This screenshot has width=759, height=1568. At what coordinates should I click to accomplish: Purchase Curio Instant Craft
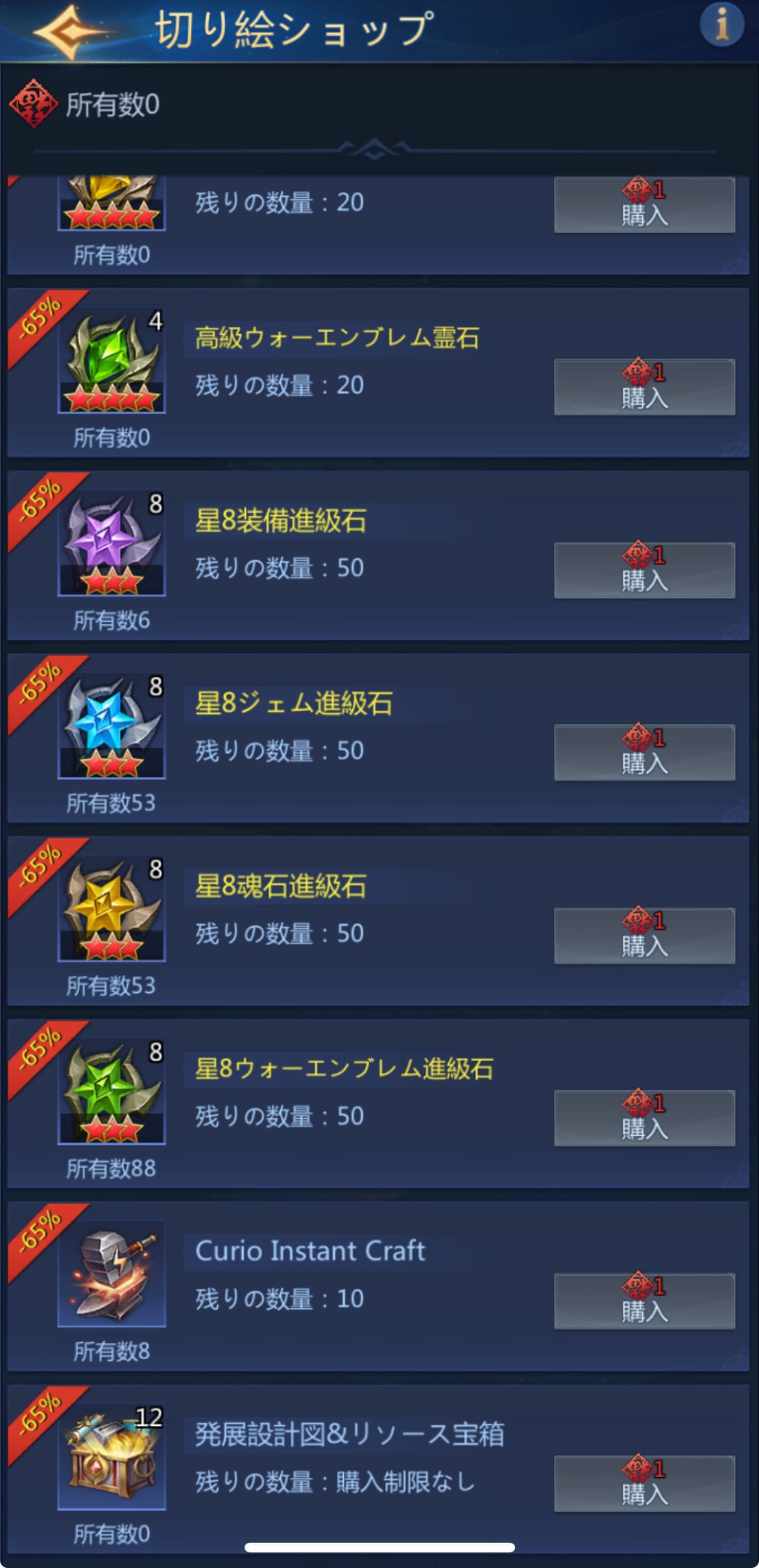(644, 1301)
